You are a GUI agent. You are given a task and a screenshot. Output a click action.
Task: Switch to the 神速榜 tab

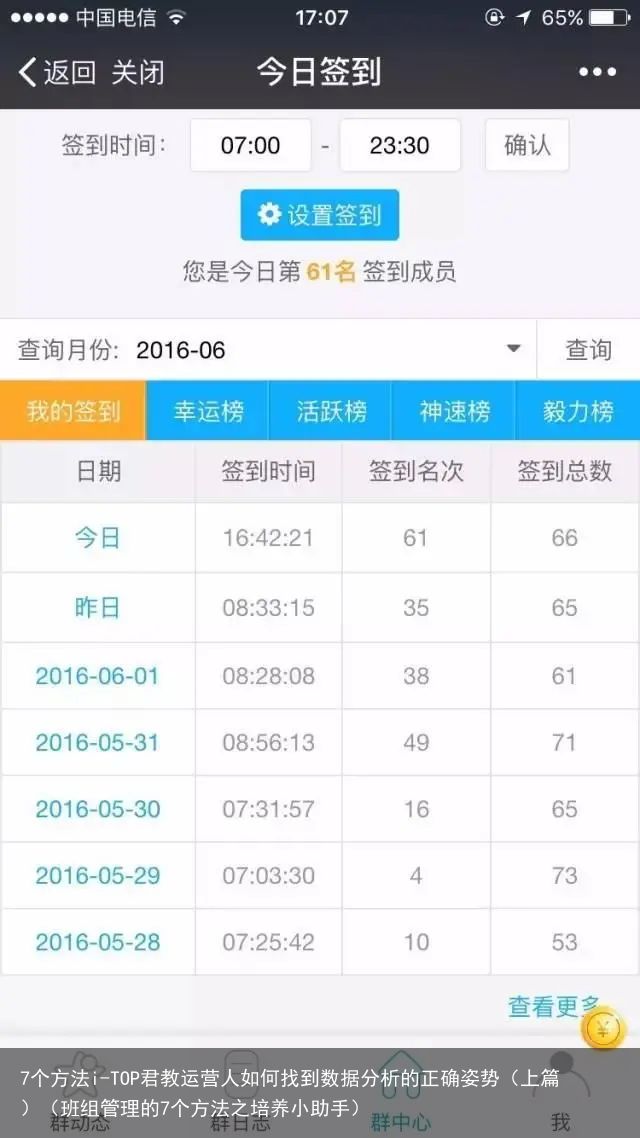[454, 411]
